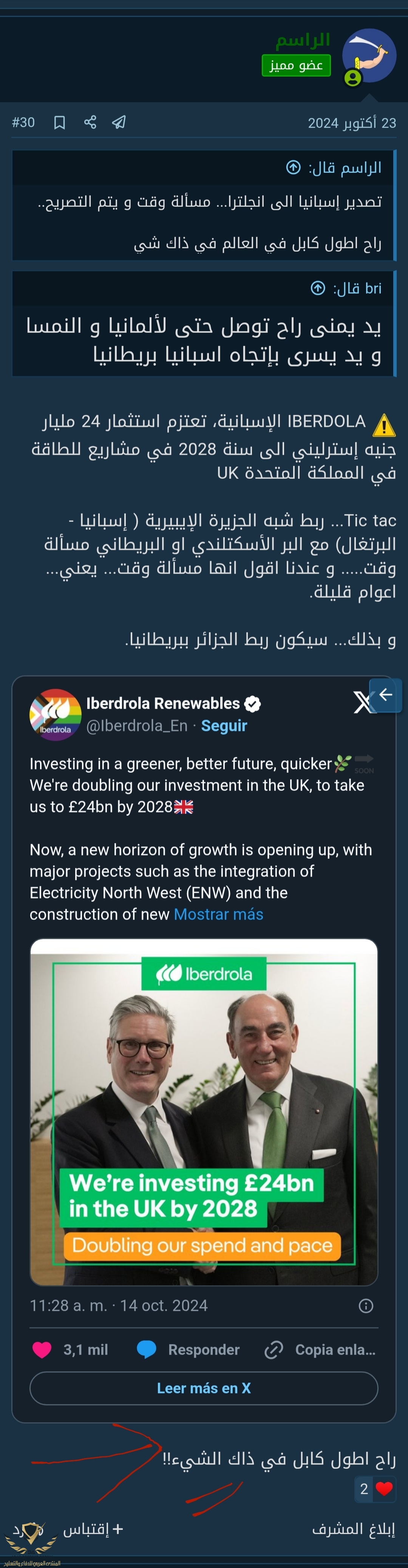Share this post via share icon
The height and width of the screenshot is (1568, 408).
90,122
